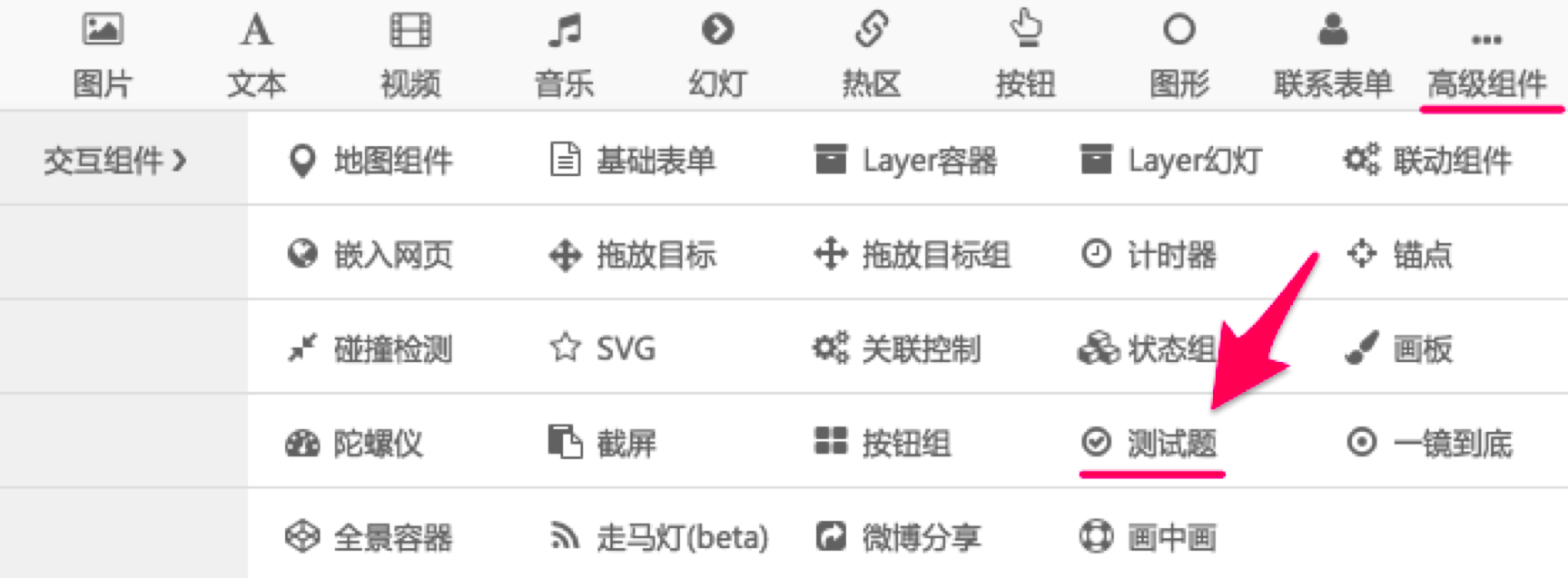Pick the 计时器 component
Image resolution: width=1568 pixels, height=578 pixels.
pos(1149,255)
